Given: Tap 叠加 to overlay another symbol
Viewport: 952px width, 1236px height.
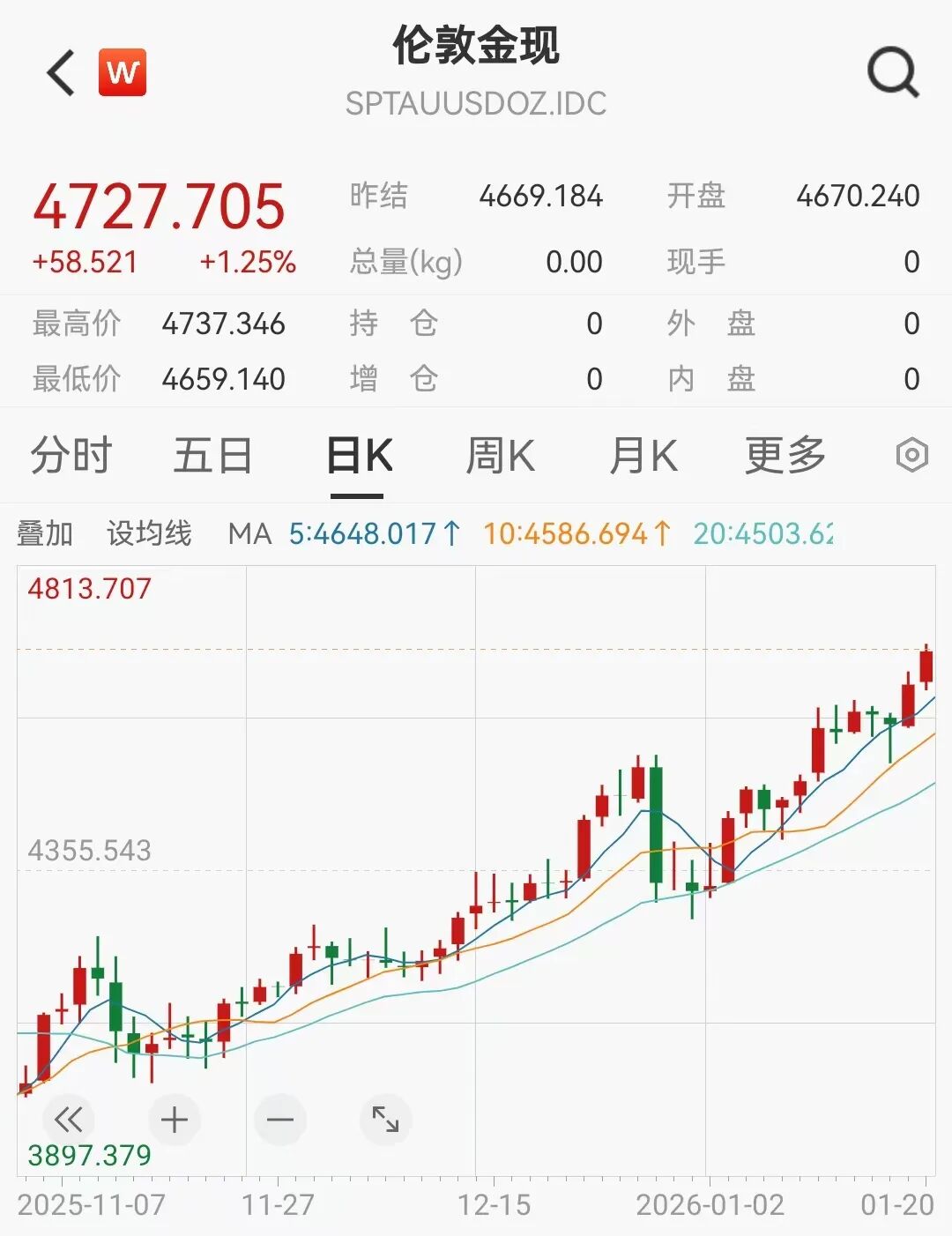Looking at the screenshot, I should pos(45,533).
